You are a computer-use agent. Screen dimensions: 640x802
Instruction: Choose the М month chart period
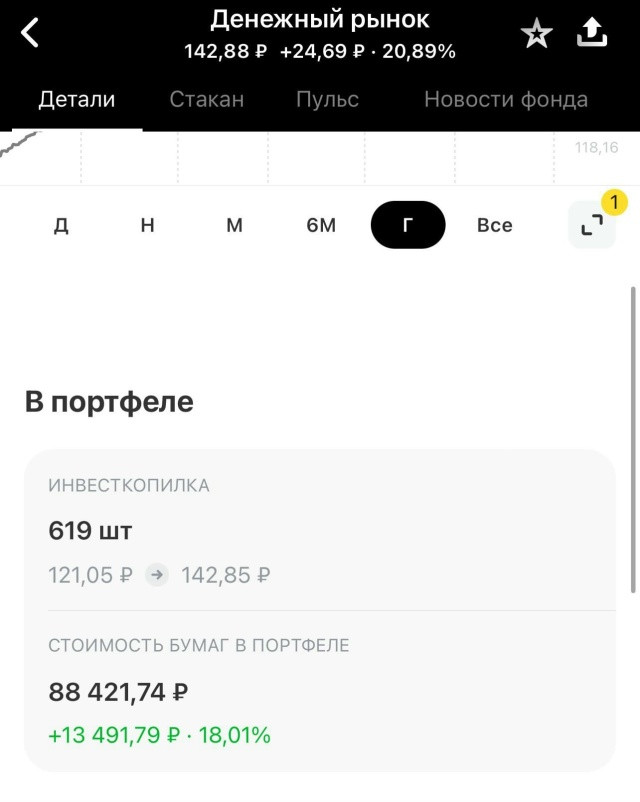[234, 225]
